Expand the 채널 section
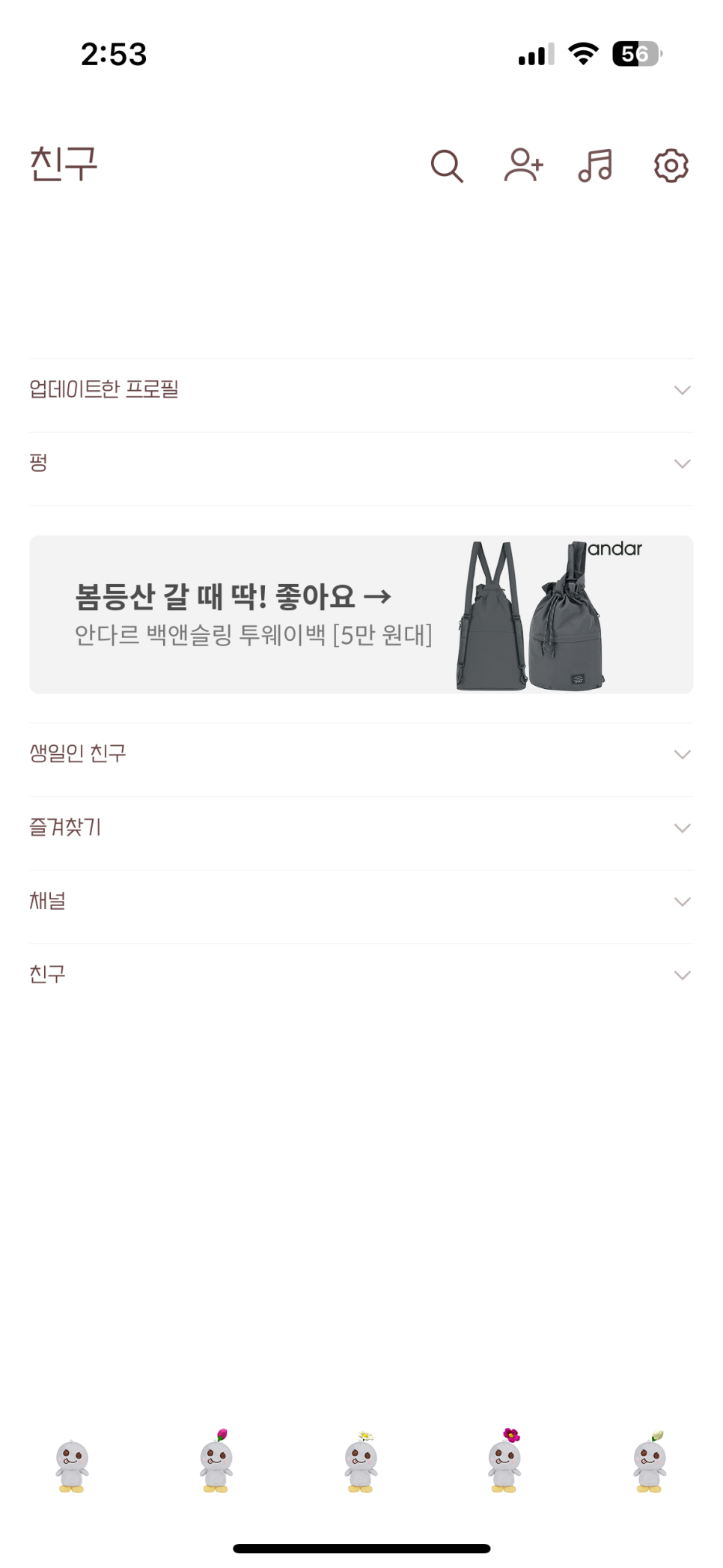Viewport: 723px width, 1568px height. (x=361, y=901)
